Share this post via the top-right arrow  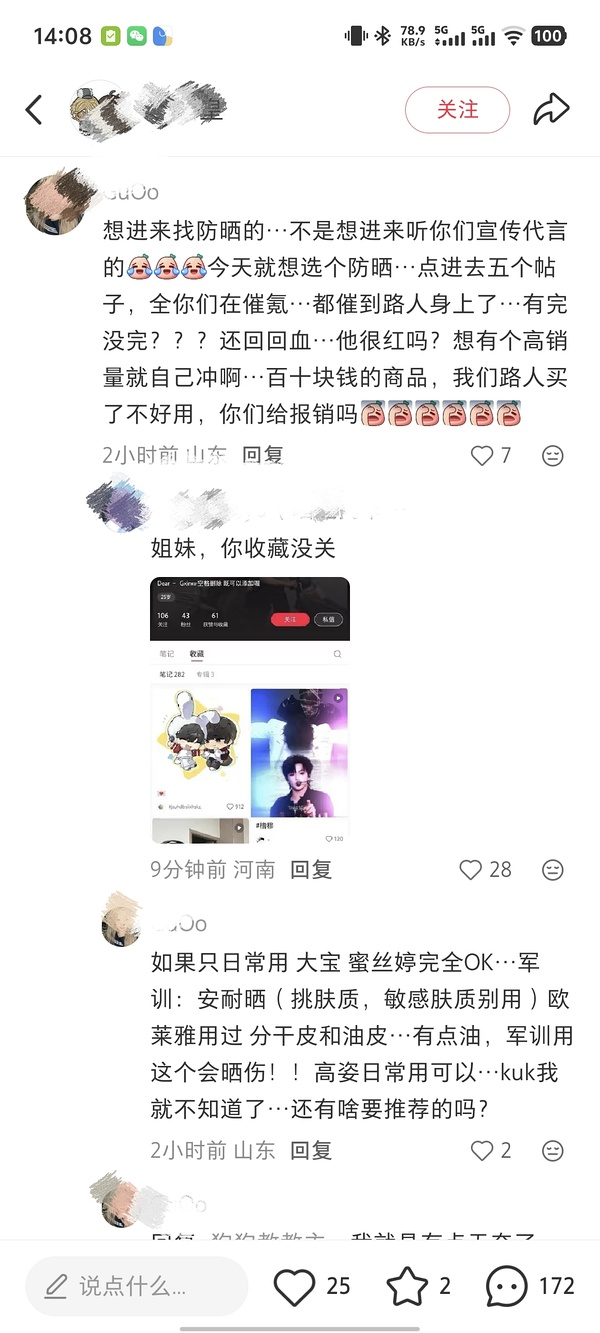pyautogui.click(x=551, y=110)
